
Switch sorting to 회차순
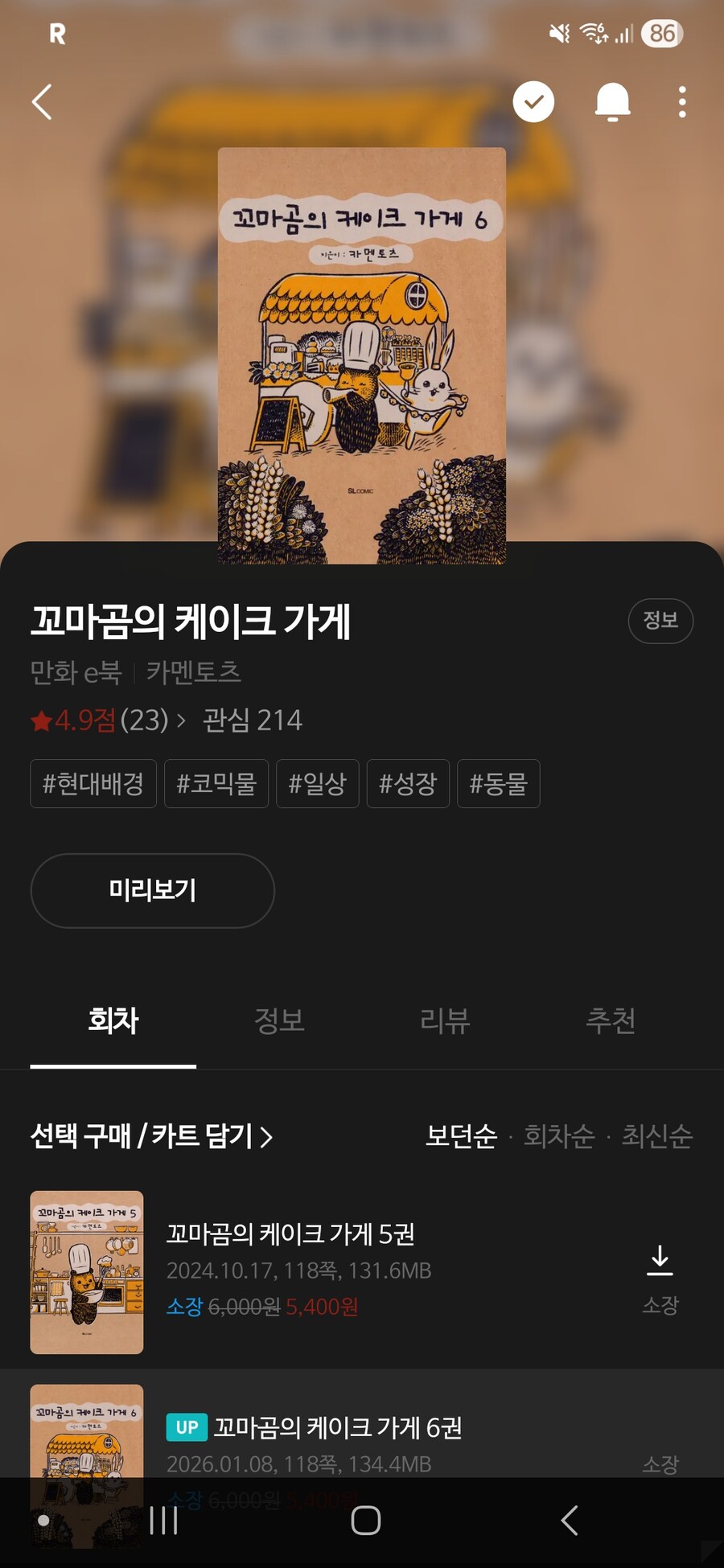(x=559, y=1136)
